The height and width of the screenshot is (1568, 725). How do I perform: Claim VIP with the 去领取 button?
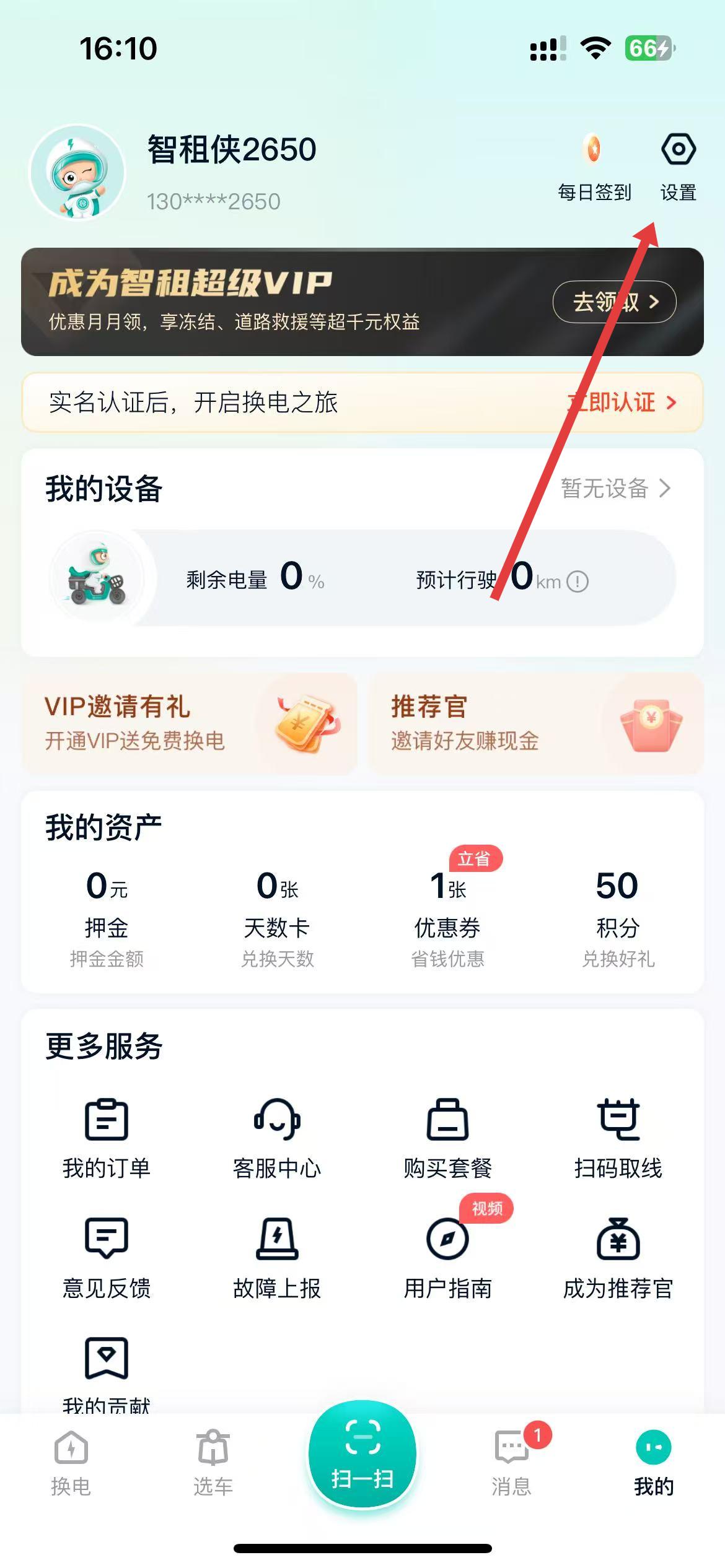pyautogui.click(x=613, y=302)
